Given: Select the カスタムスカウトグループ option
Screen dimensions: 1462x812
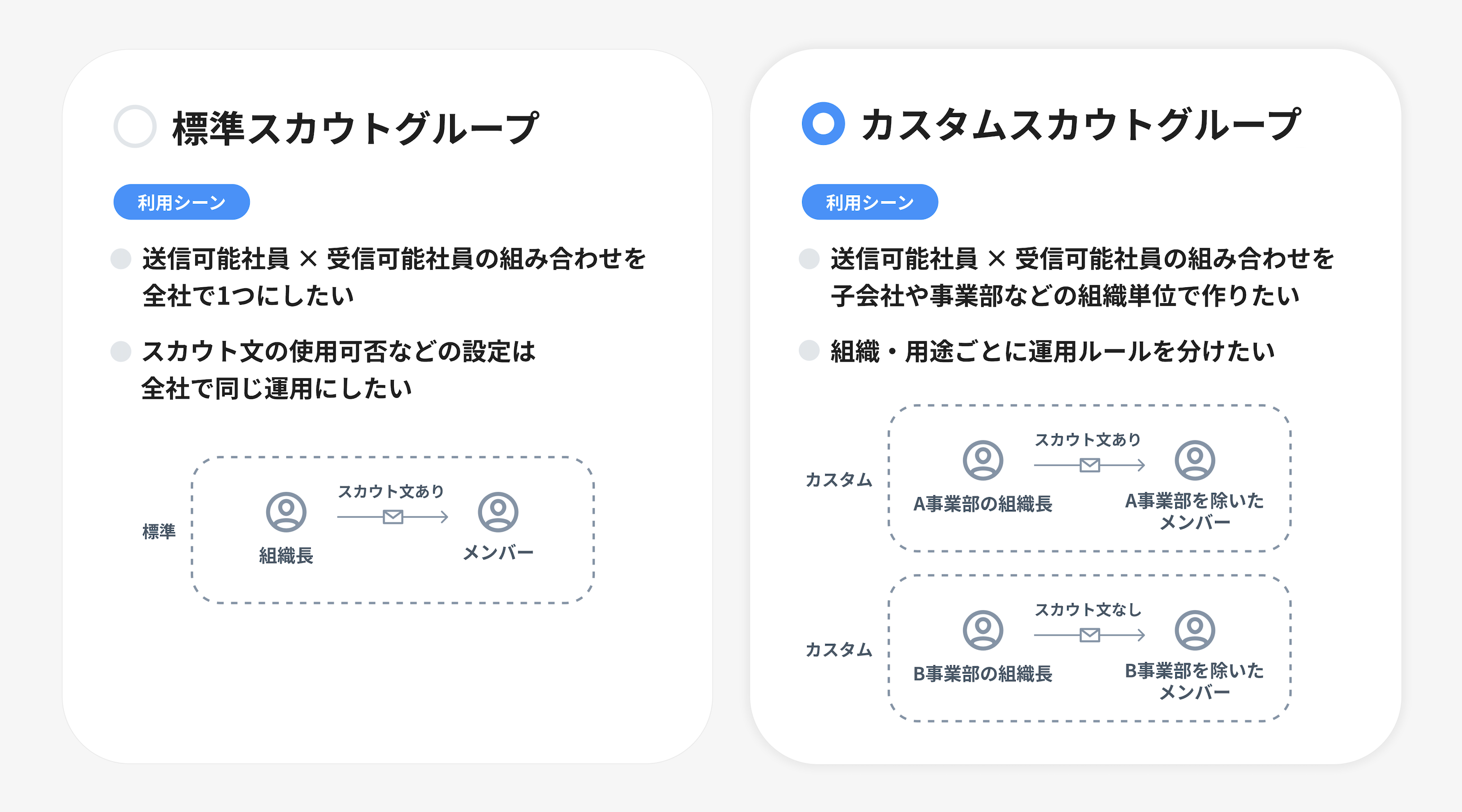Looking at the screenshot, I should [823, 123].
